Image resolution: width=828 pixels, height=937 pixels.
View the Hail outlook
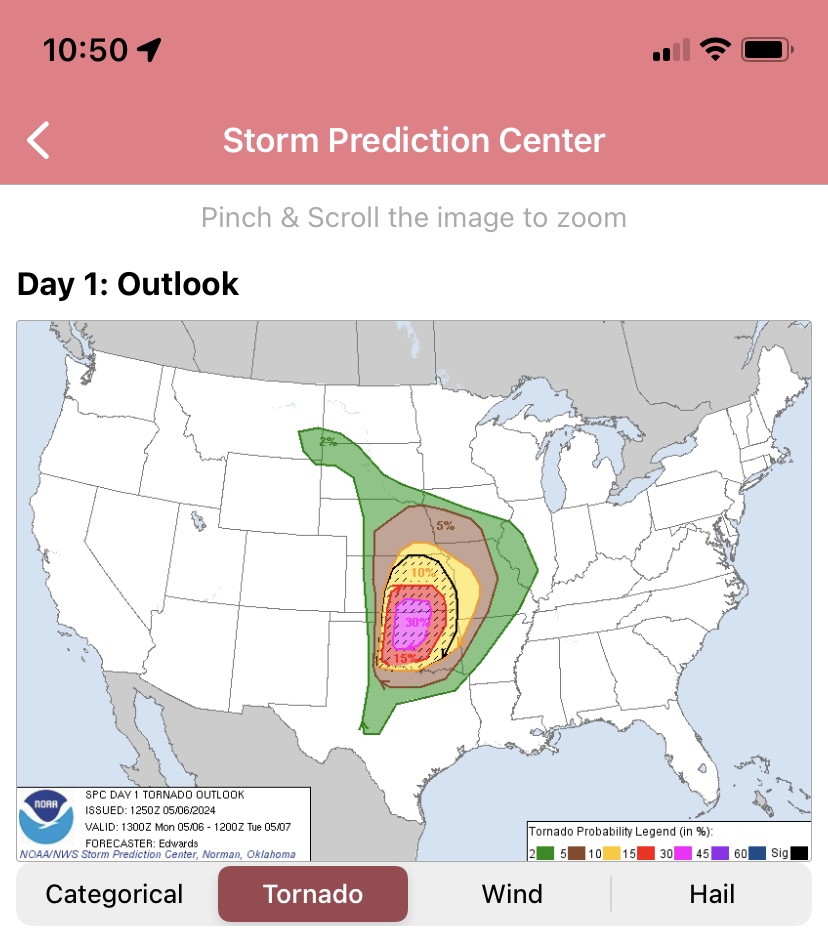(712, 894)
